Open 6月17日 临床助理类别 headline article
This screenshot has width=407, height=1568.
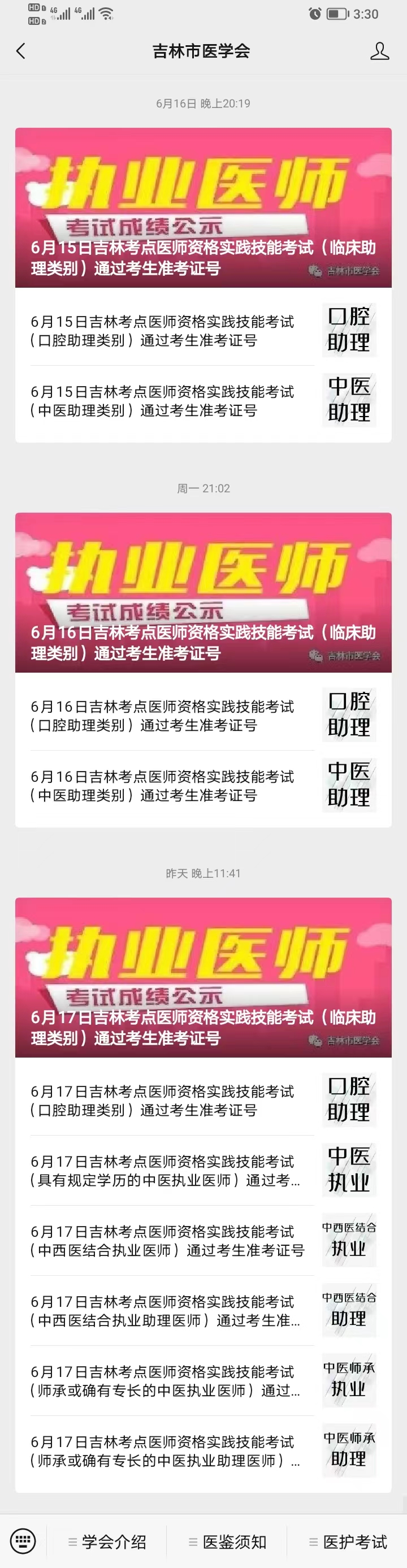pos(203,977)
